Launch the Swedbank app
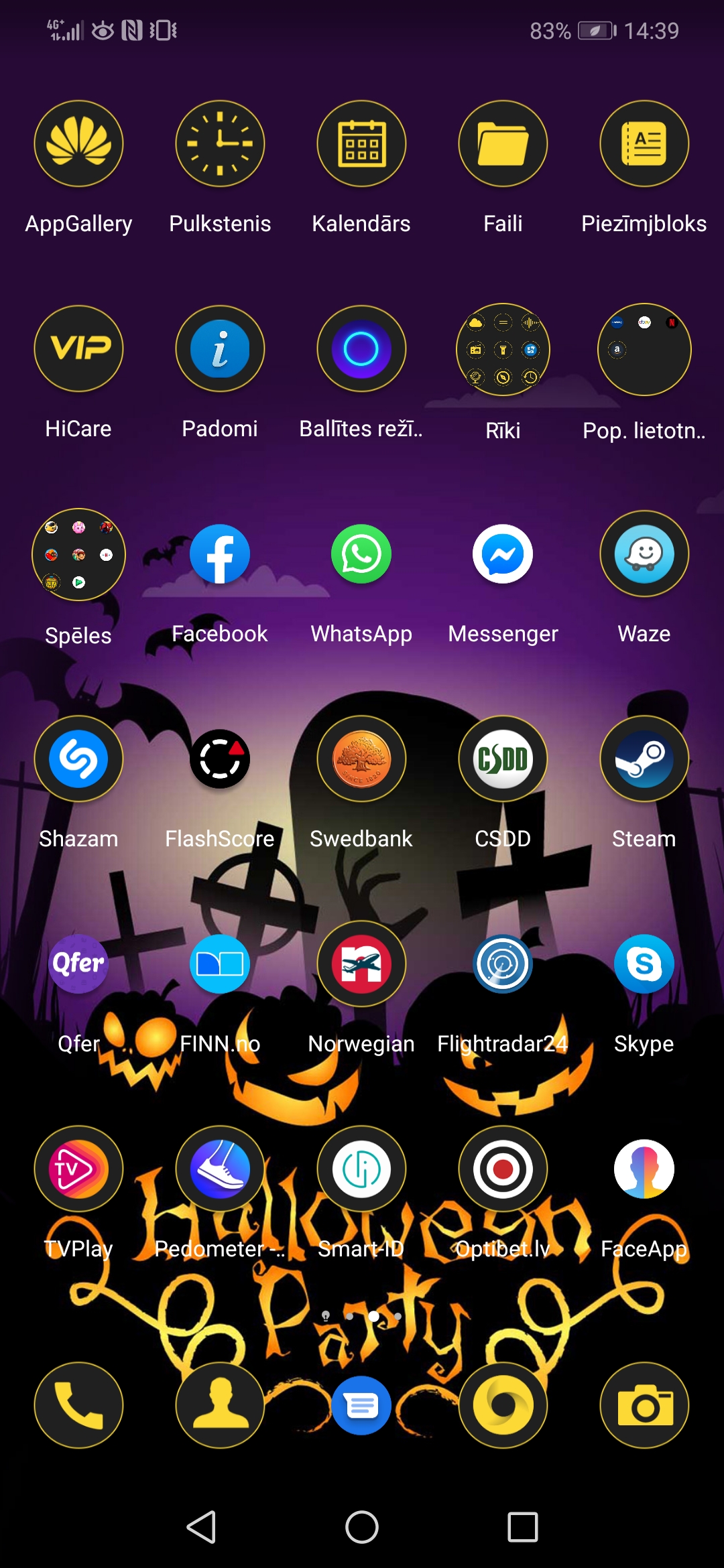The width and height of the screenshot is (724, 1568). pos(361,759)
